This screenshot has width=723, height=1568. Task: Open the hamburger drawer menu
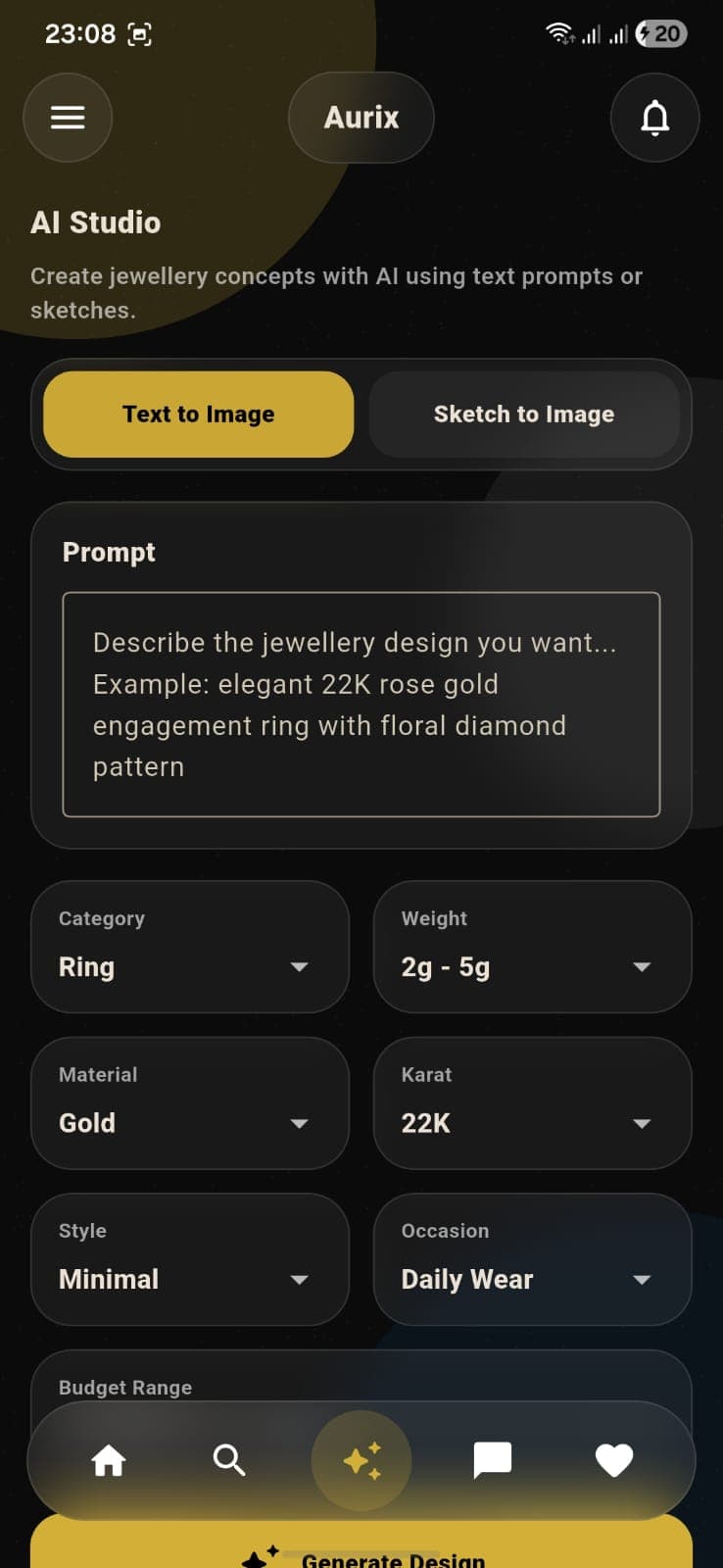(68, 118)
